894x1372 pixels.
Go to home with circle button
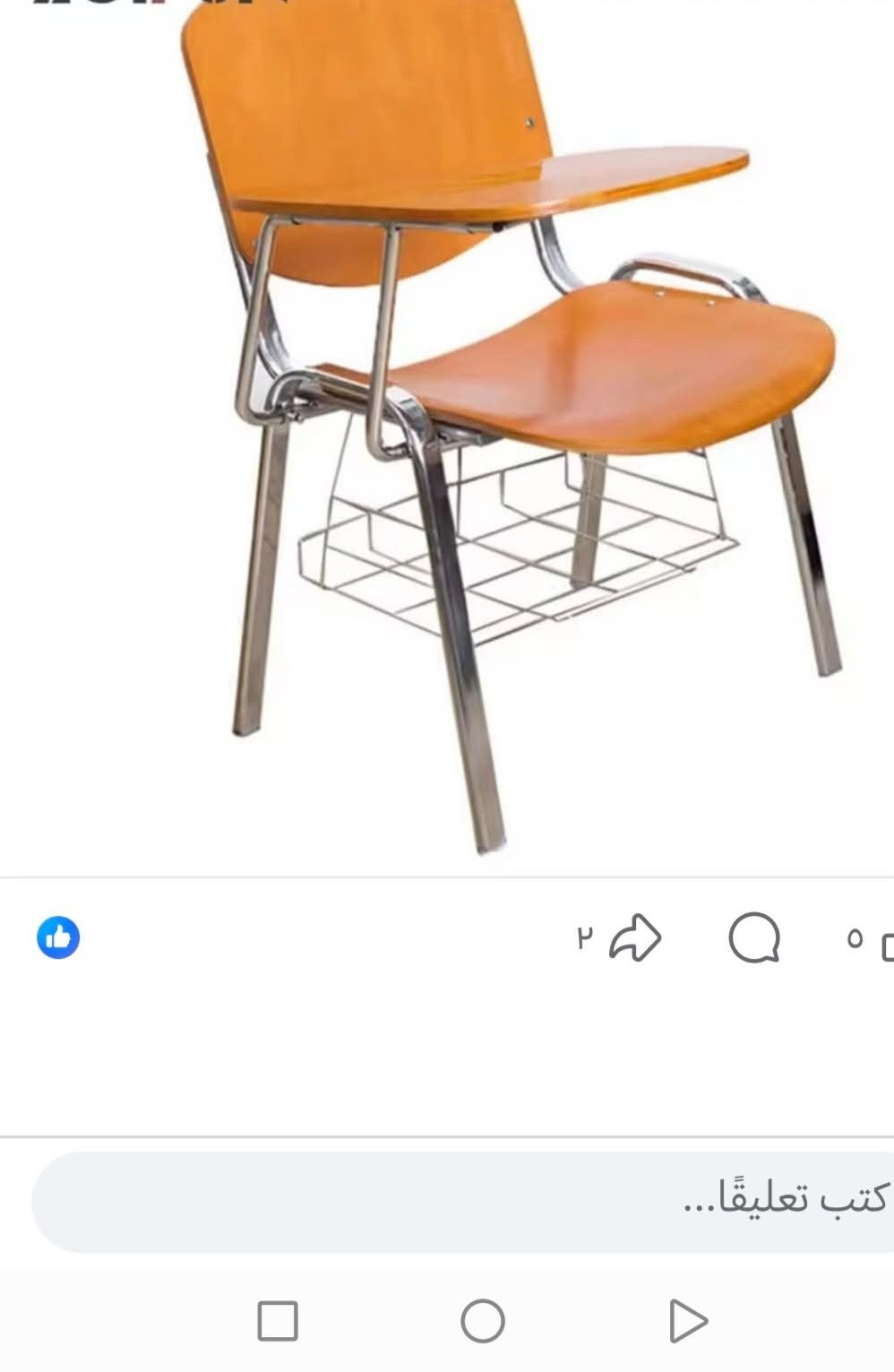click(x=483, y=1321)
